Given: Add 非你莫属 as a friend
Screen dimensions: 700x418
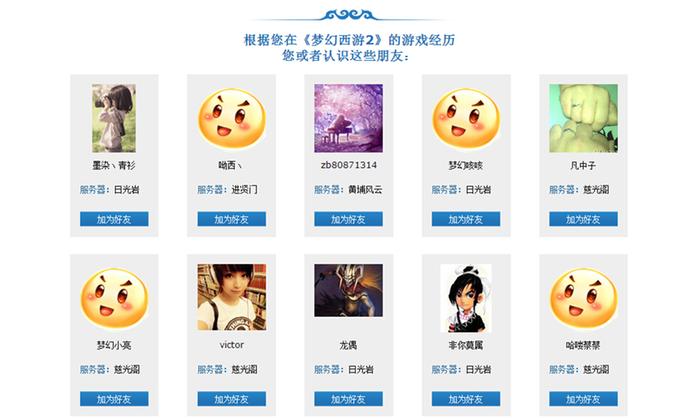Looking at the screenshot, I should point(466,399).
